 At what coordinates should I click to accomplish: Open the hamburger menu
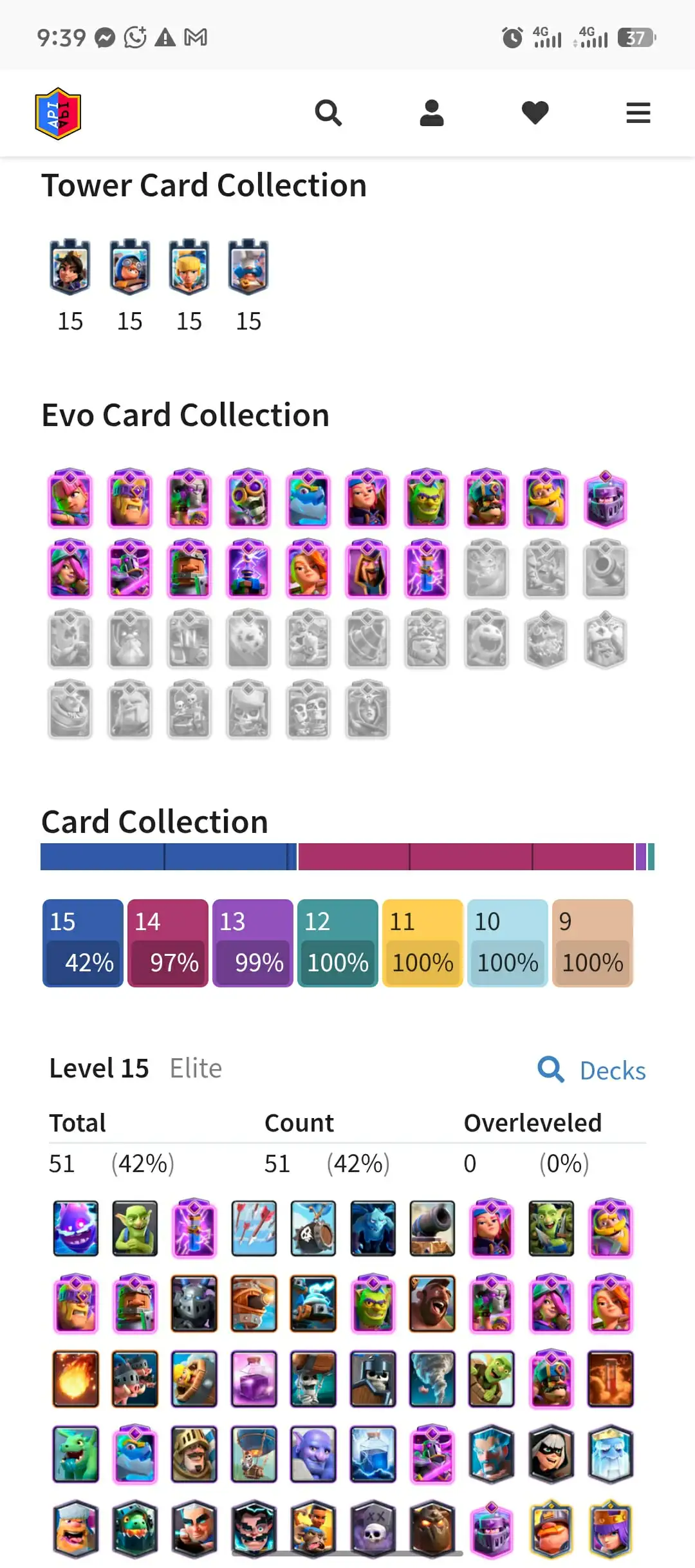point(638,113)
